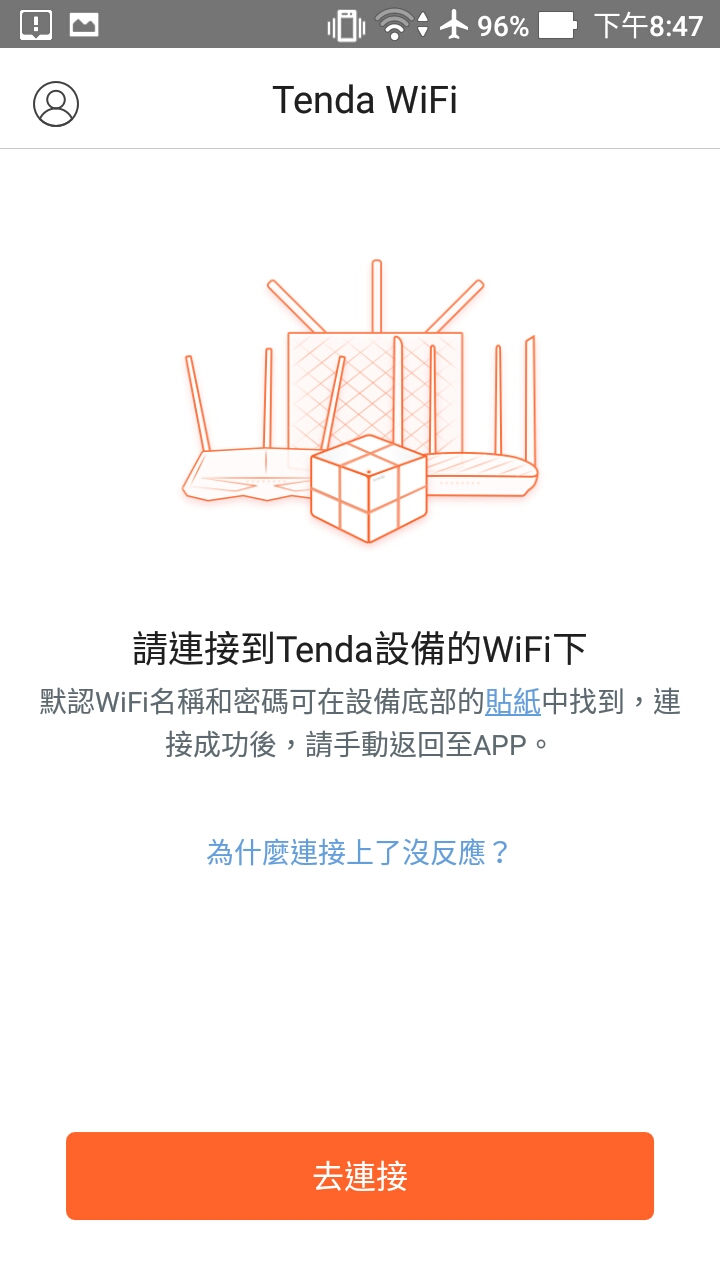Open the 為什麼連接上了沒反應？ help link
720x1280 pixels.
(359, 853)
